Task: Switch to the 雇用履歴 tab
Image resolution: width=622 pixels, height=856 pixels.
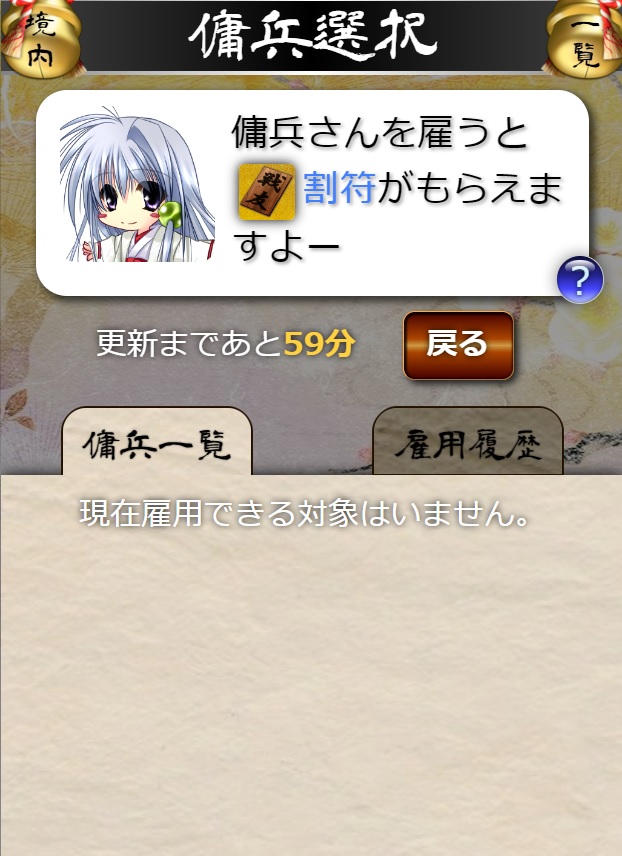Action: (x=468, y=443)
